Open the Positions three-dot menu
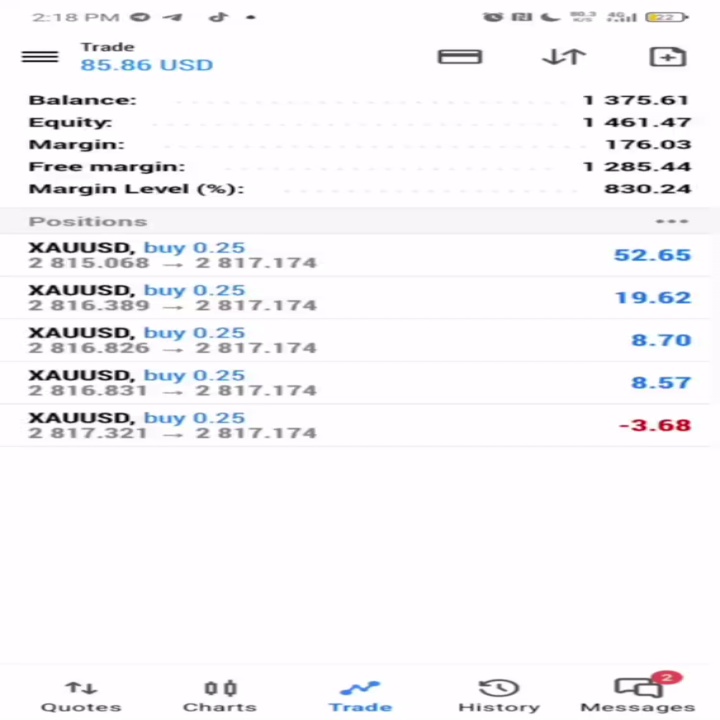 (672, 221)
